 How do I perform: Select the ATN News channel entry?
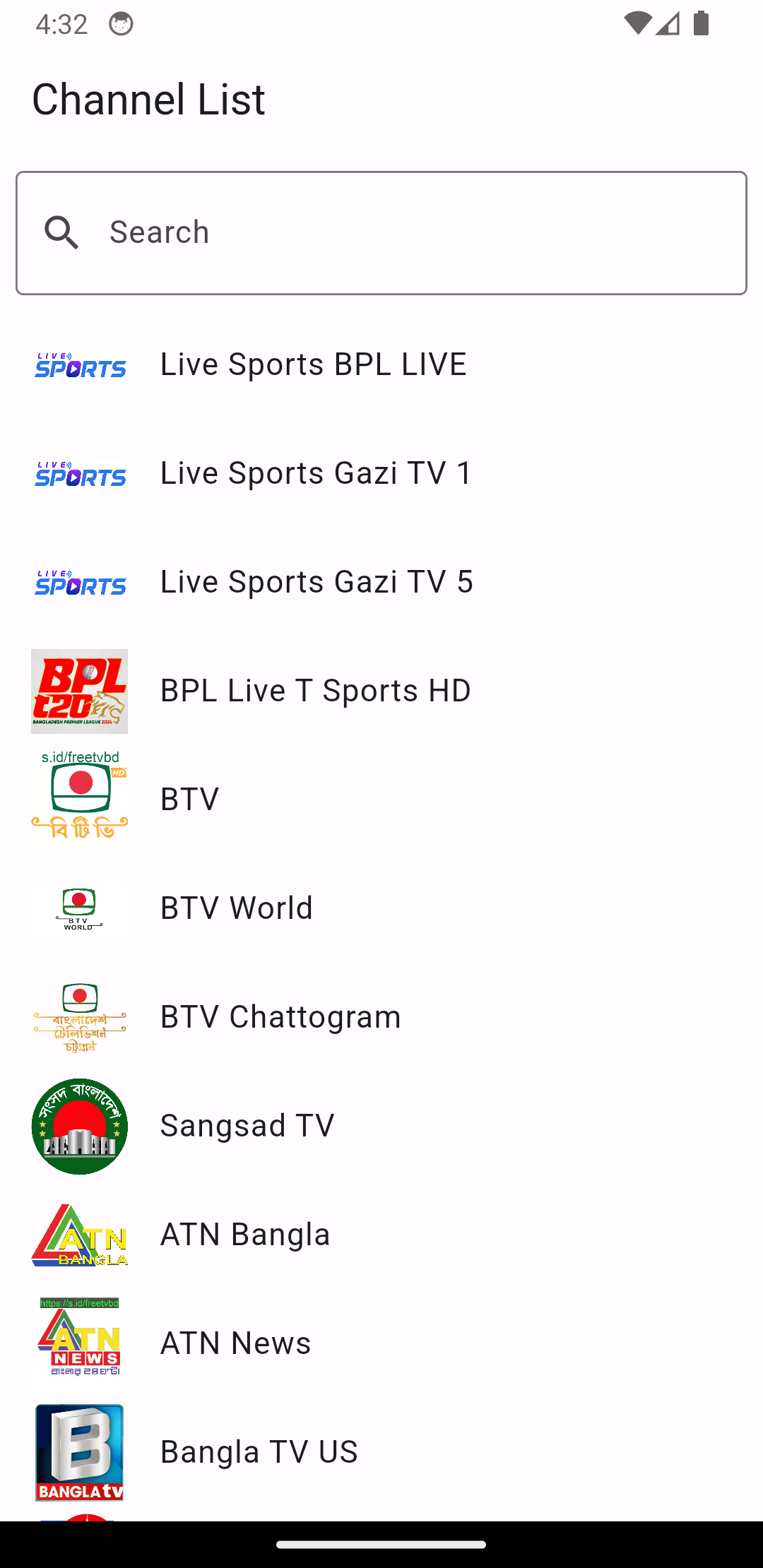(x=235, y=1343)
